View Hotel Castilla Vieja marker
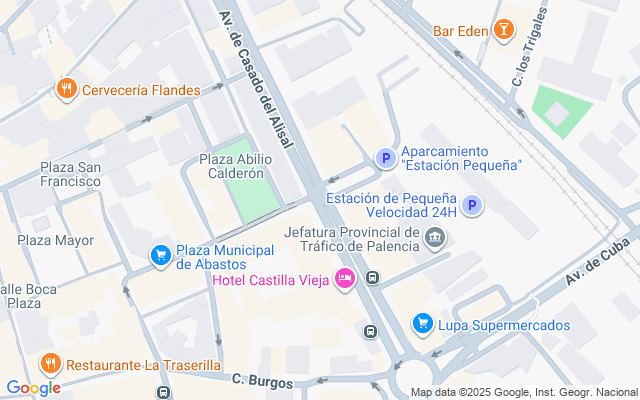 (x=345, y=279)
